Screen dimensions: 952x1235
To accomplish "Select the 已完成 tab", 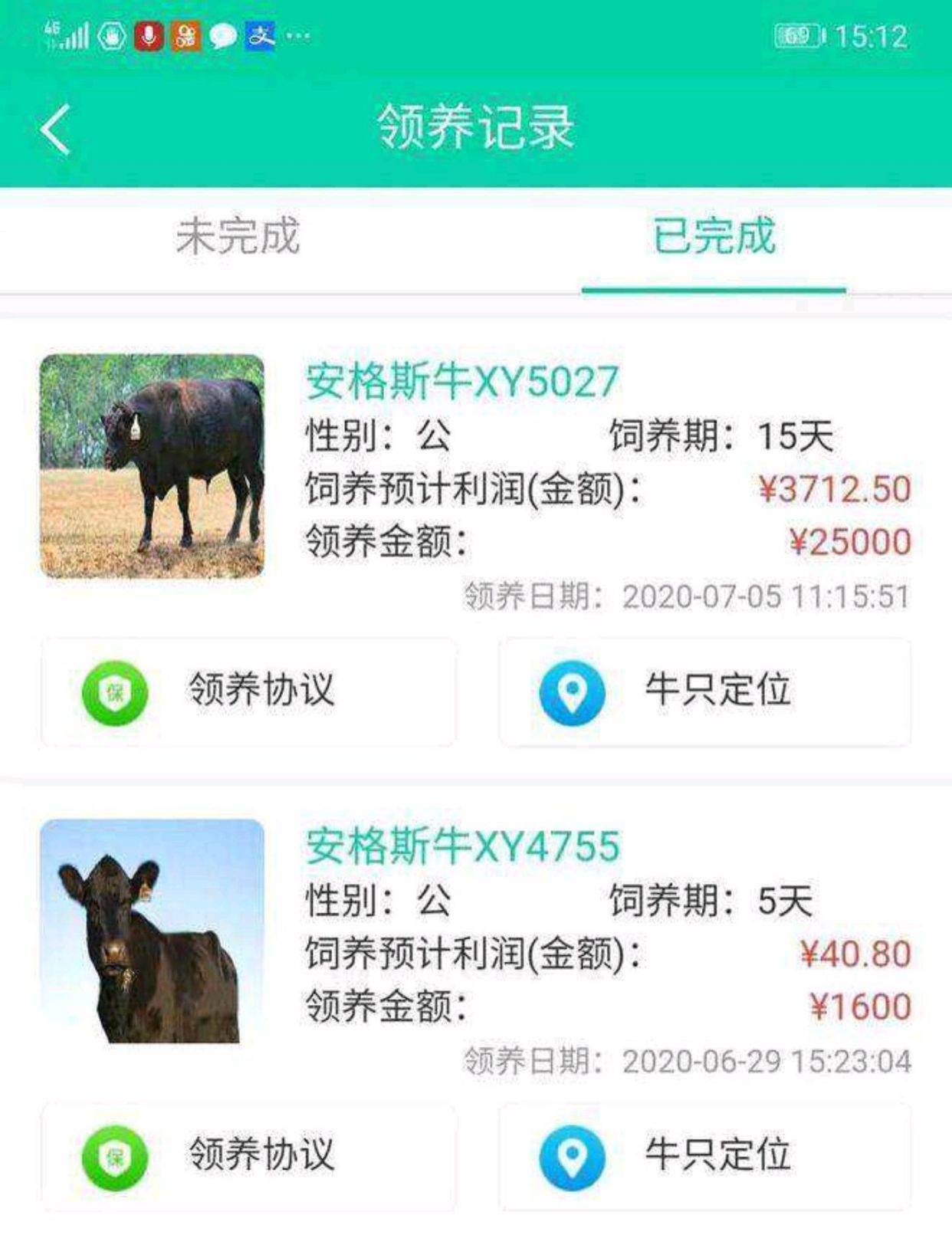I will click(714, 236).
